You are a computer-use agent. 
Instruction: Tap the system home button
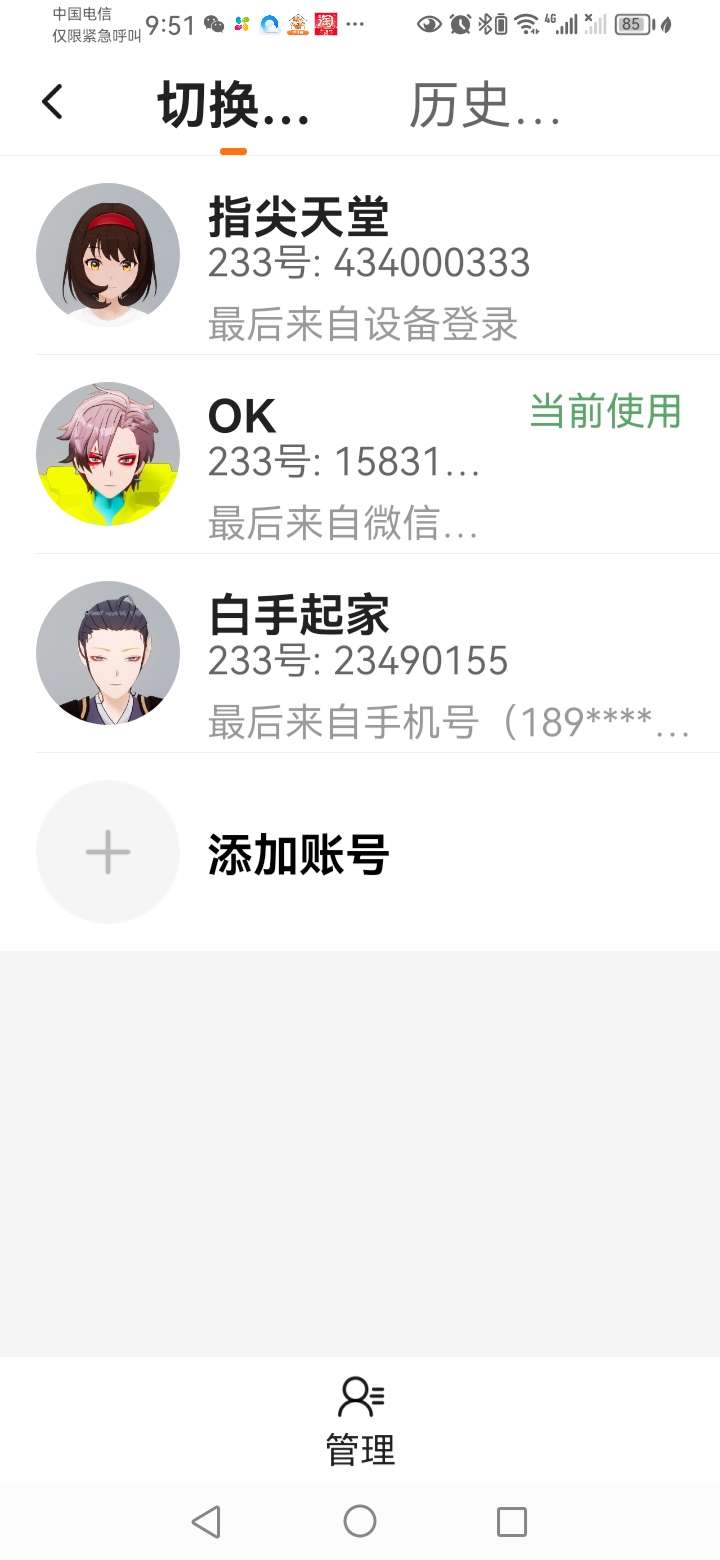(360, 1521)
